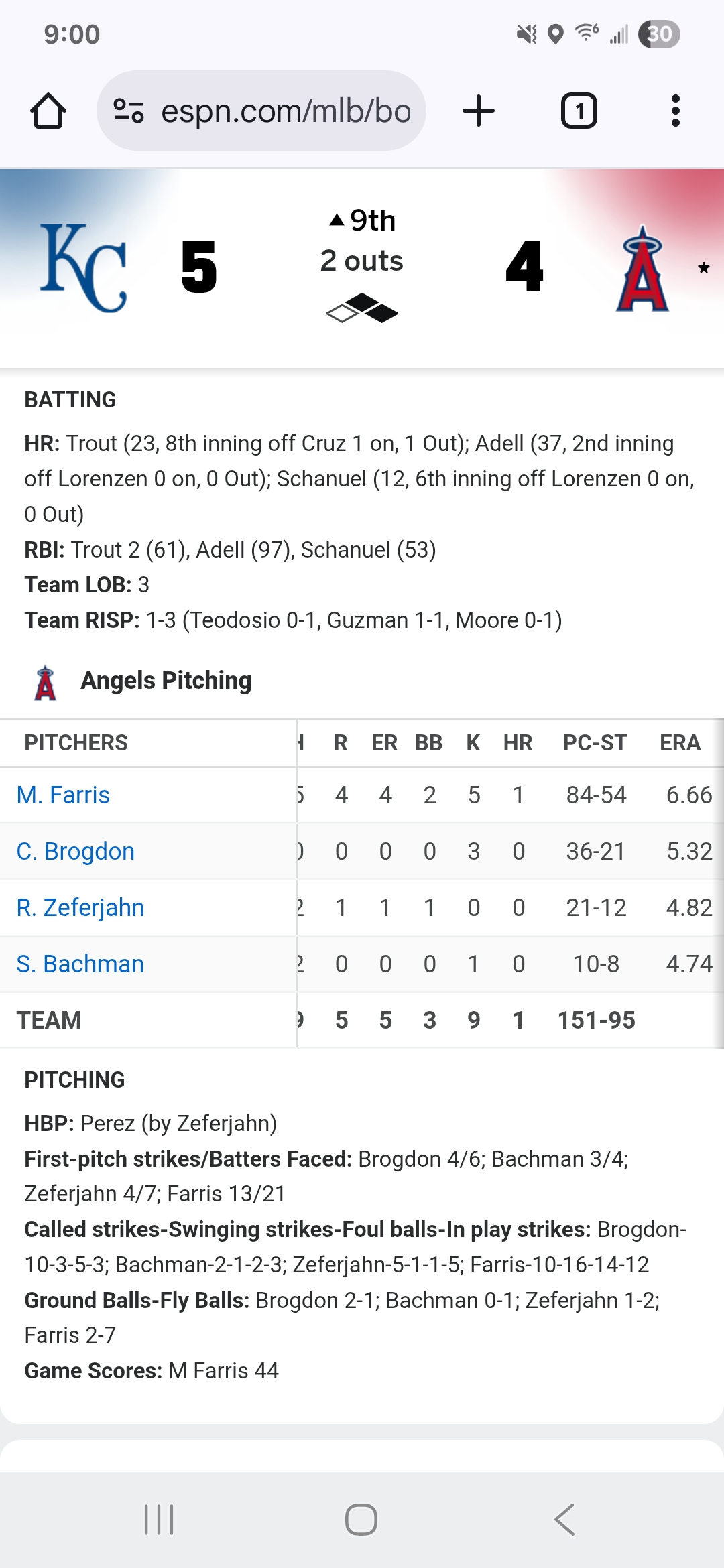724x1568 pixels.
Task: Open M. Farris player page
Action: (63, 795)
